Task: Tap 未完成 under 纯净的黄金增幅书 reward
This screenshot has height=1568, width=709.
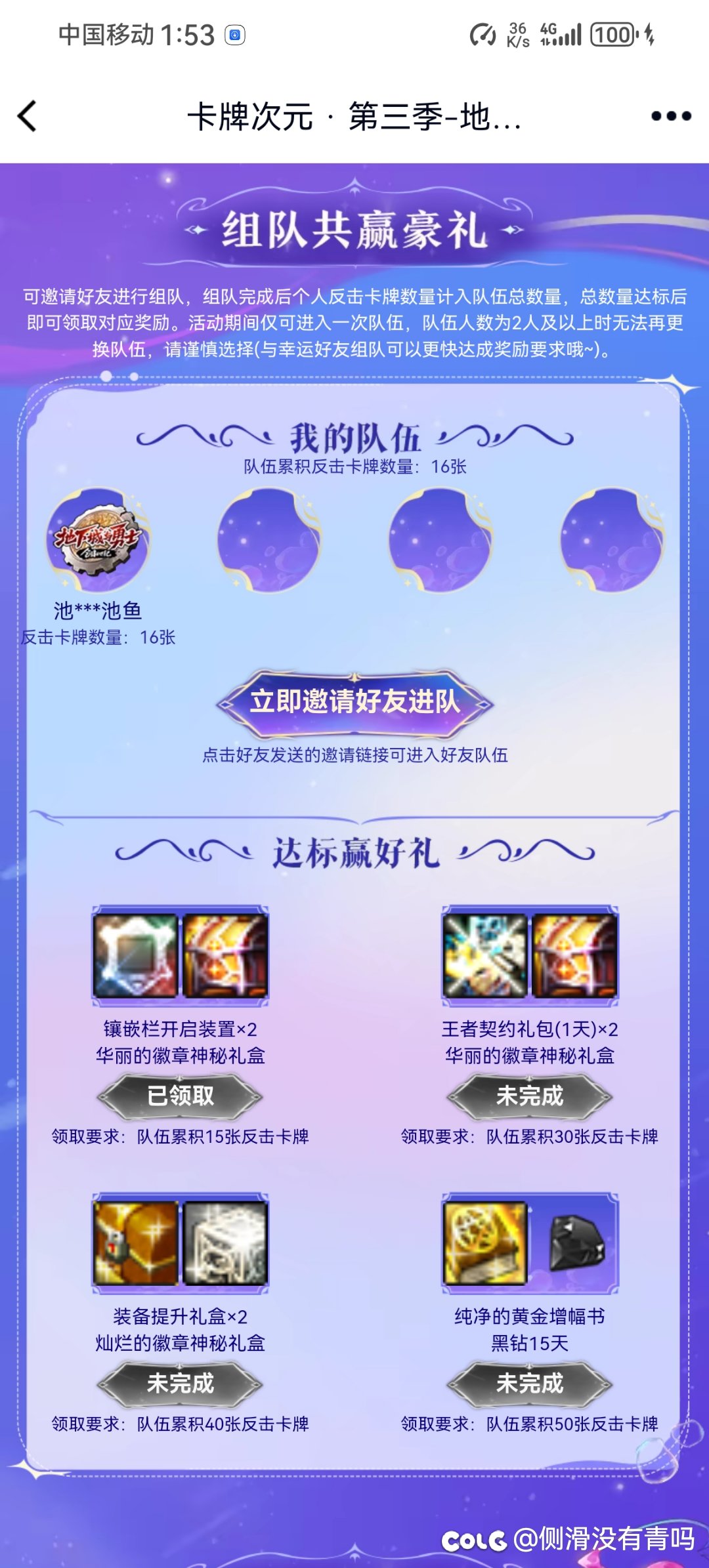Action: (x=529, y=1383)
